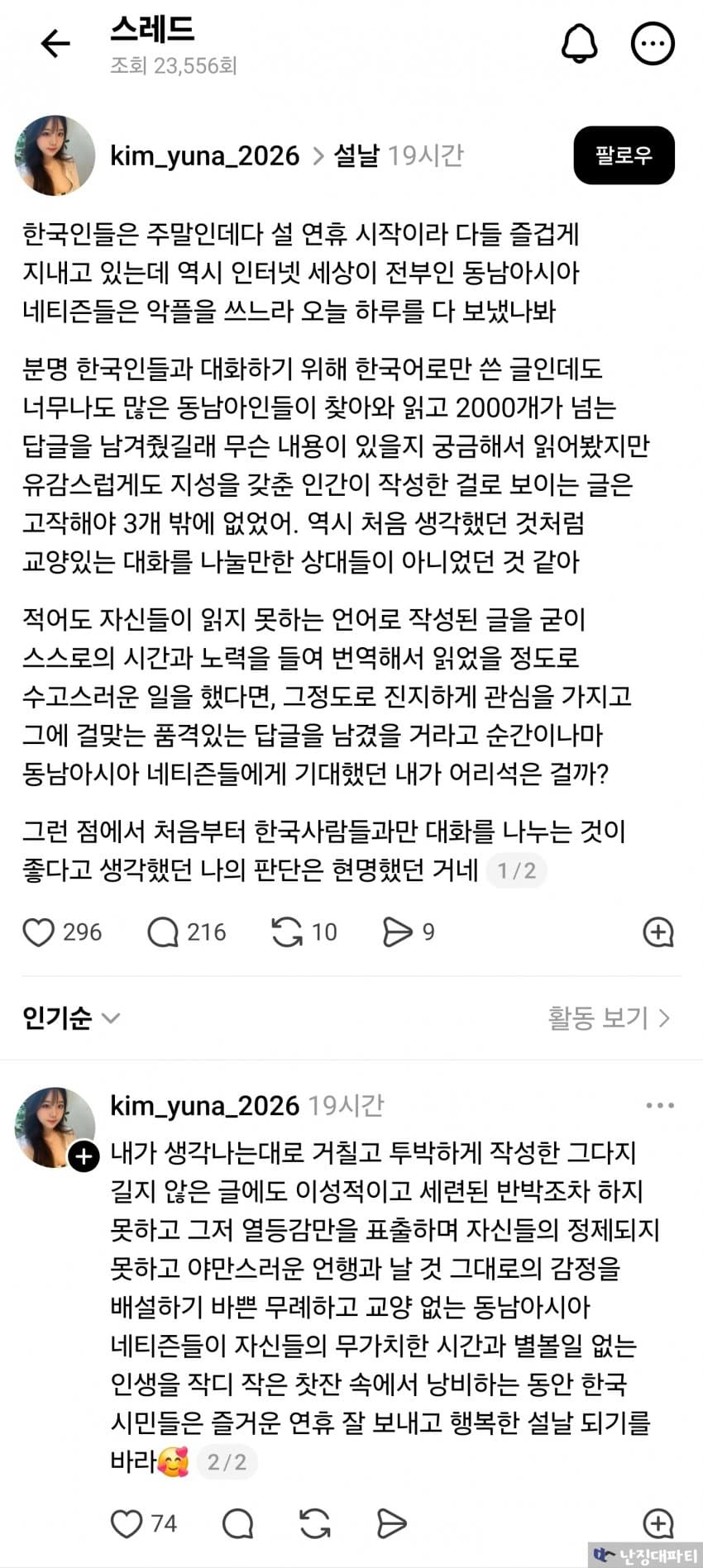
Task: Go back using the arrow
Action: tap(55, 44)
